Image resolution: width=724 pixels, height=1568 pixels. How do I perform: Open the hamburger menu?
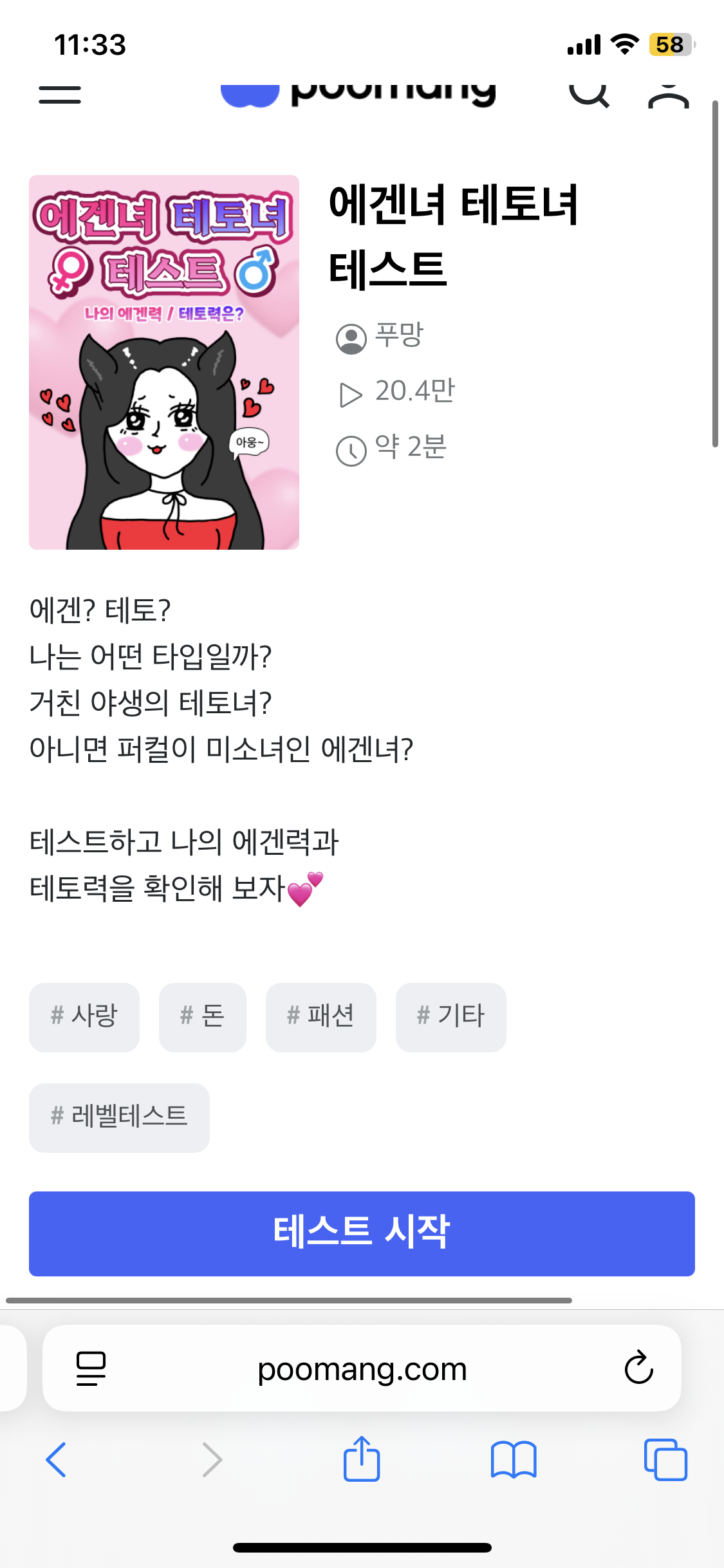[60, 95]
